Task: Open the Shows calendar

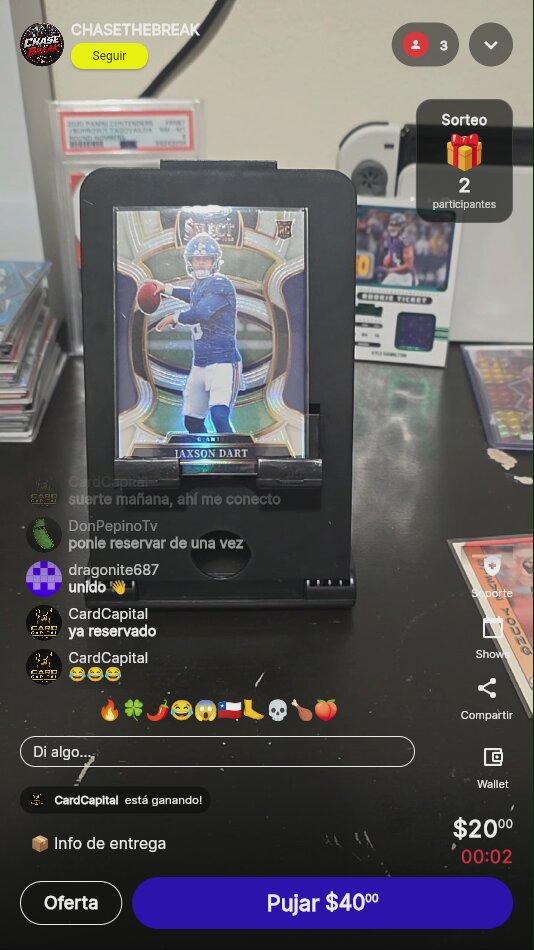Action: point(492,638)
